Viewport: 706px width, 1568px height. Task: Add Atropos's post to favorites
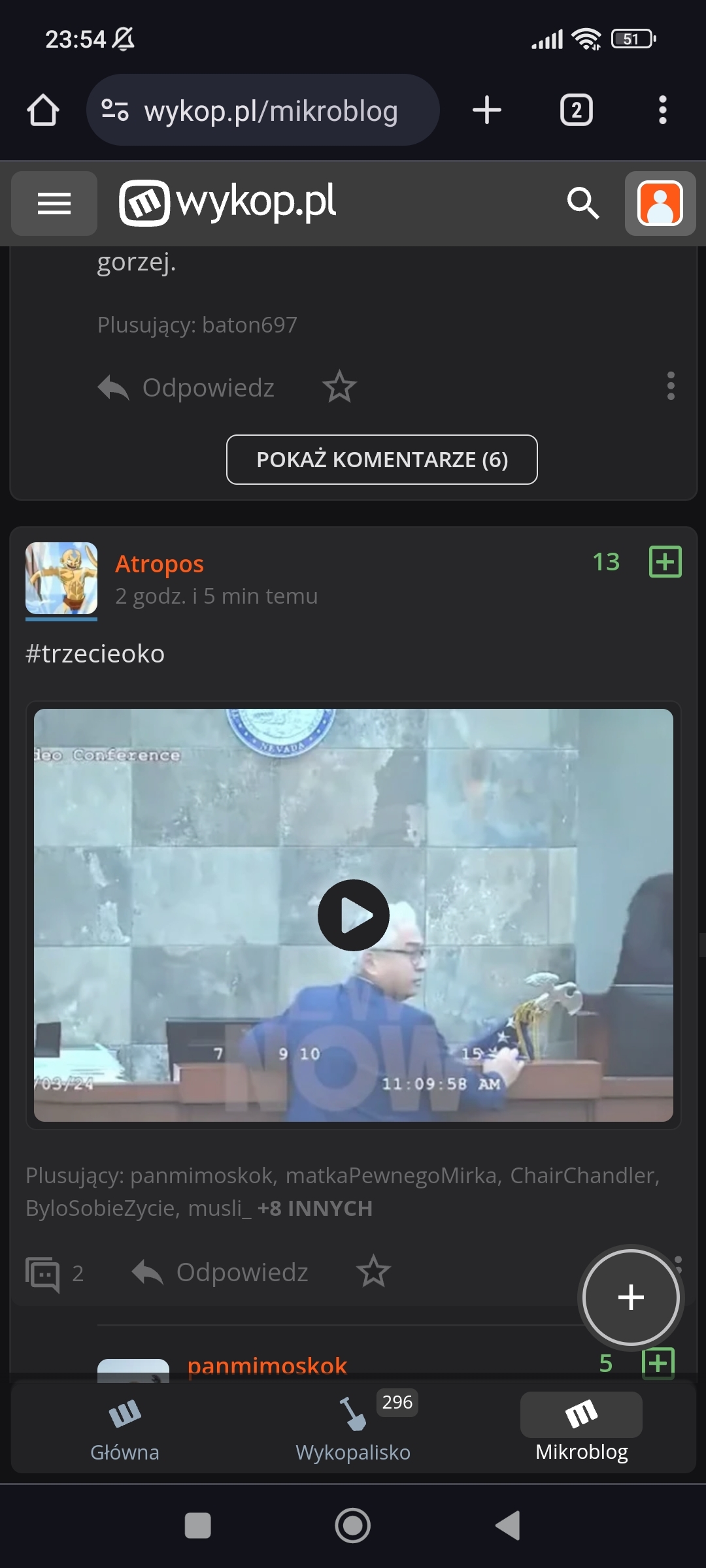click(x=373, y=1271)
